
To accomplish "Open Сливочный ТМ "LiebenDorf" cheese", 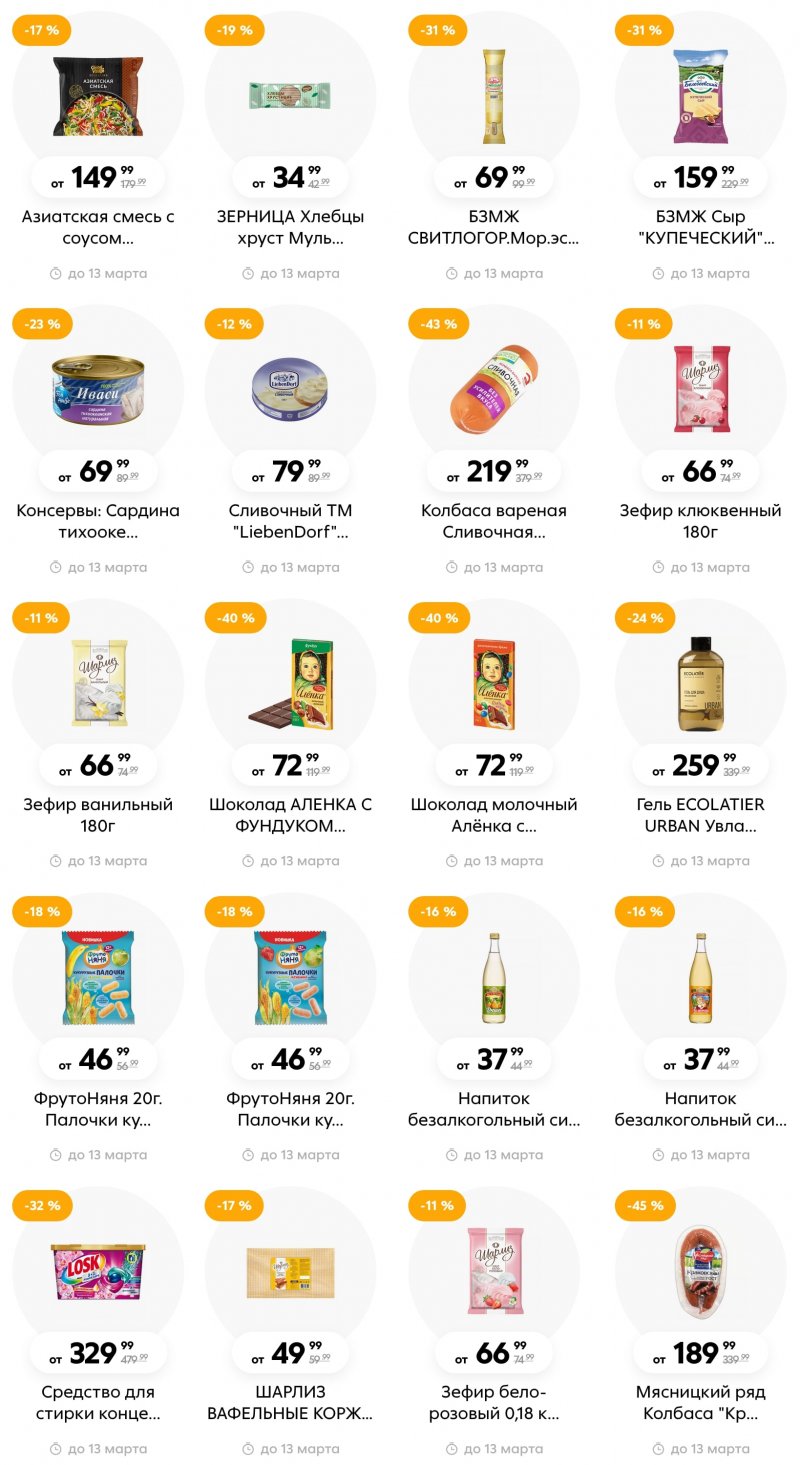I will (290, 390).
